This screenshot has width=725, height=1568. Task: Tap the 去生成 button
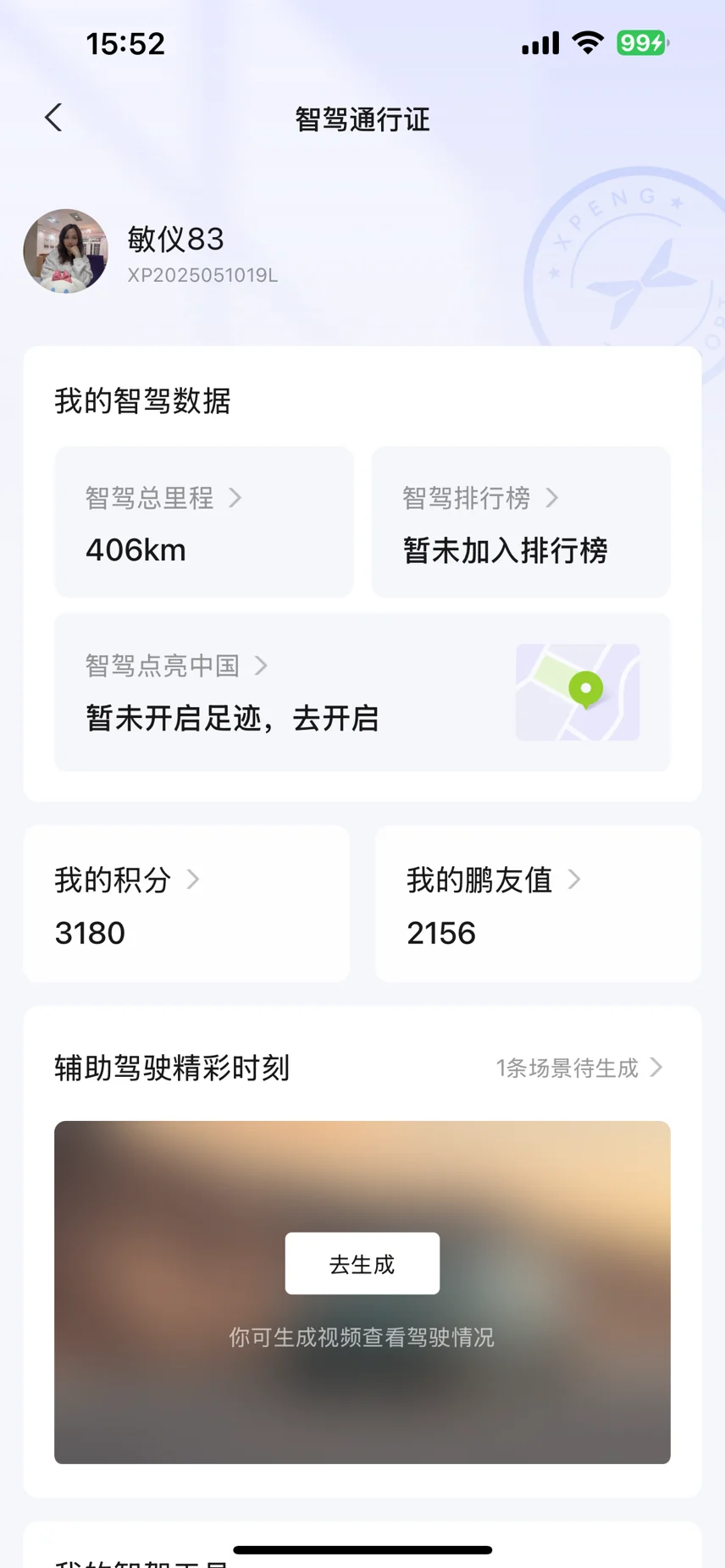(362, 1263)
